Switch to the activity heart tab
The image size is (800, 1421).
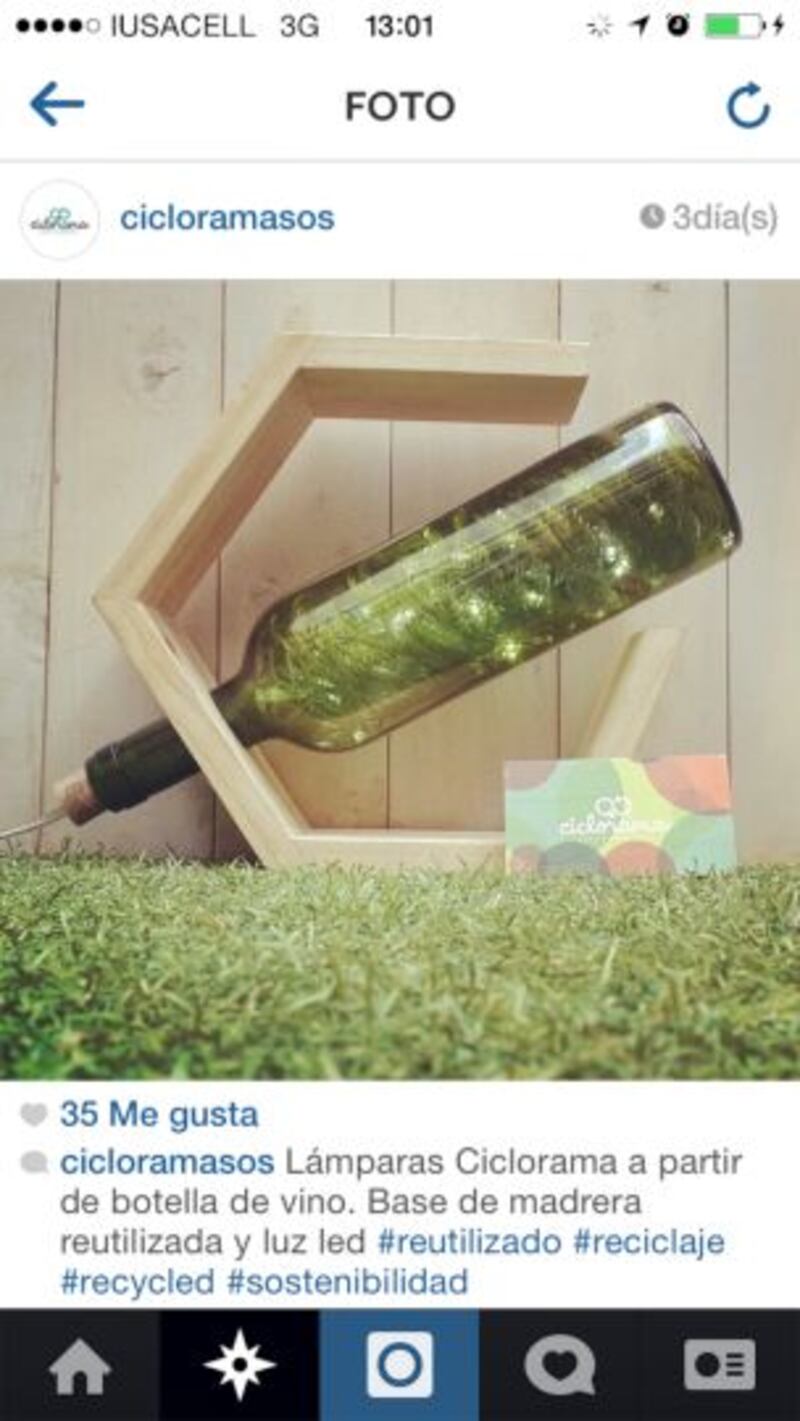pos(560,1366)
